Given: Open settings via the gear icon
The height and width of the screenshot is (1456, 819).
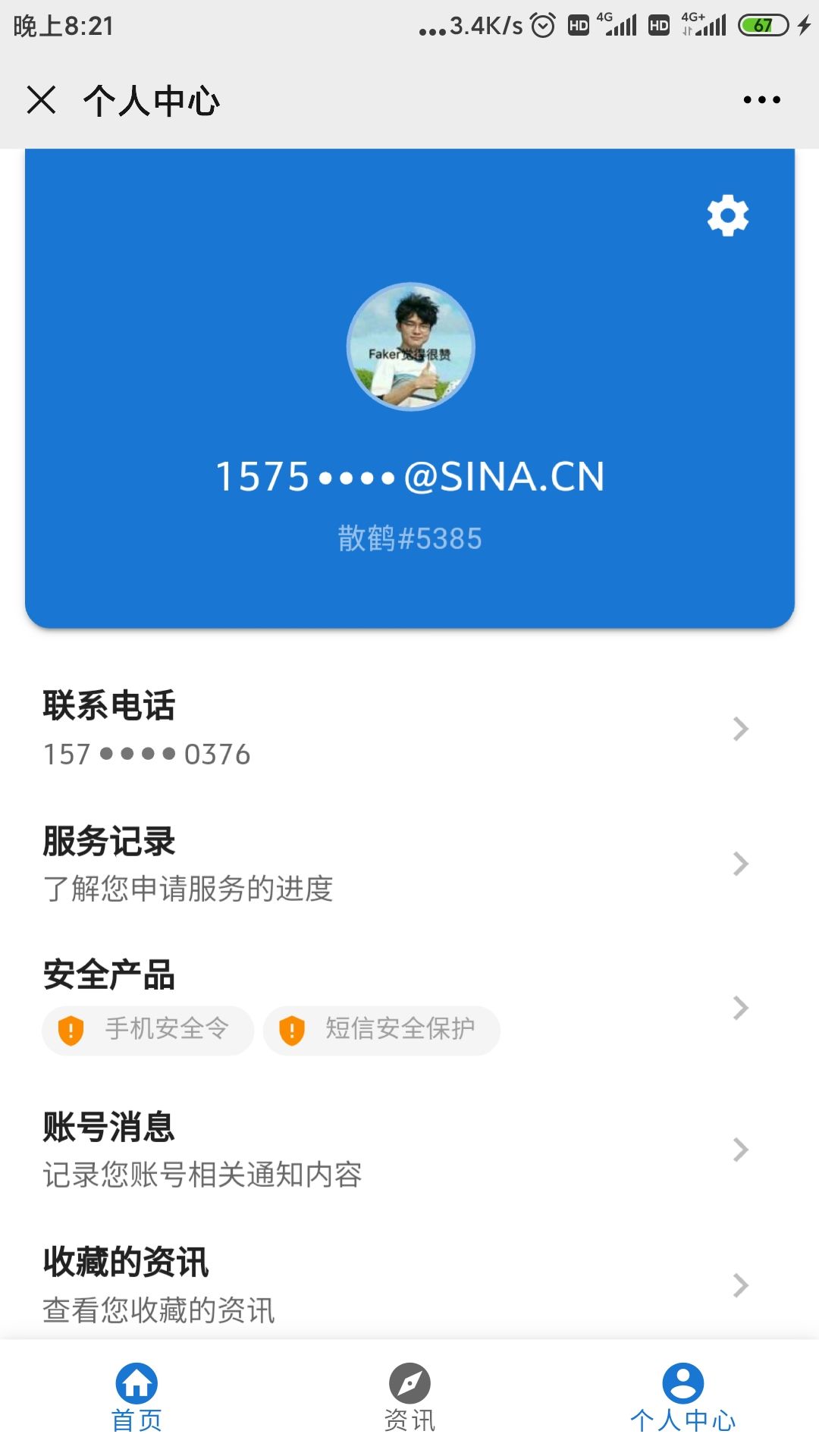Looking at the screenshot, I should [727, 215].
